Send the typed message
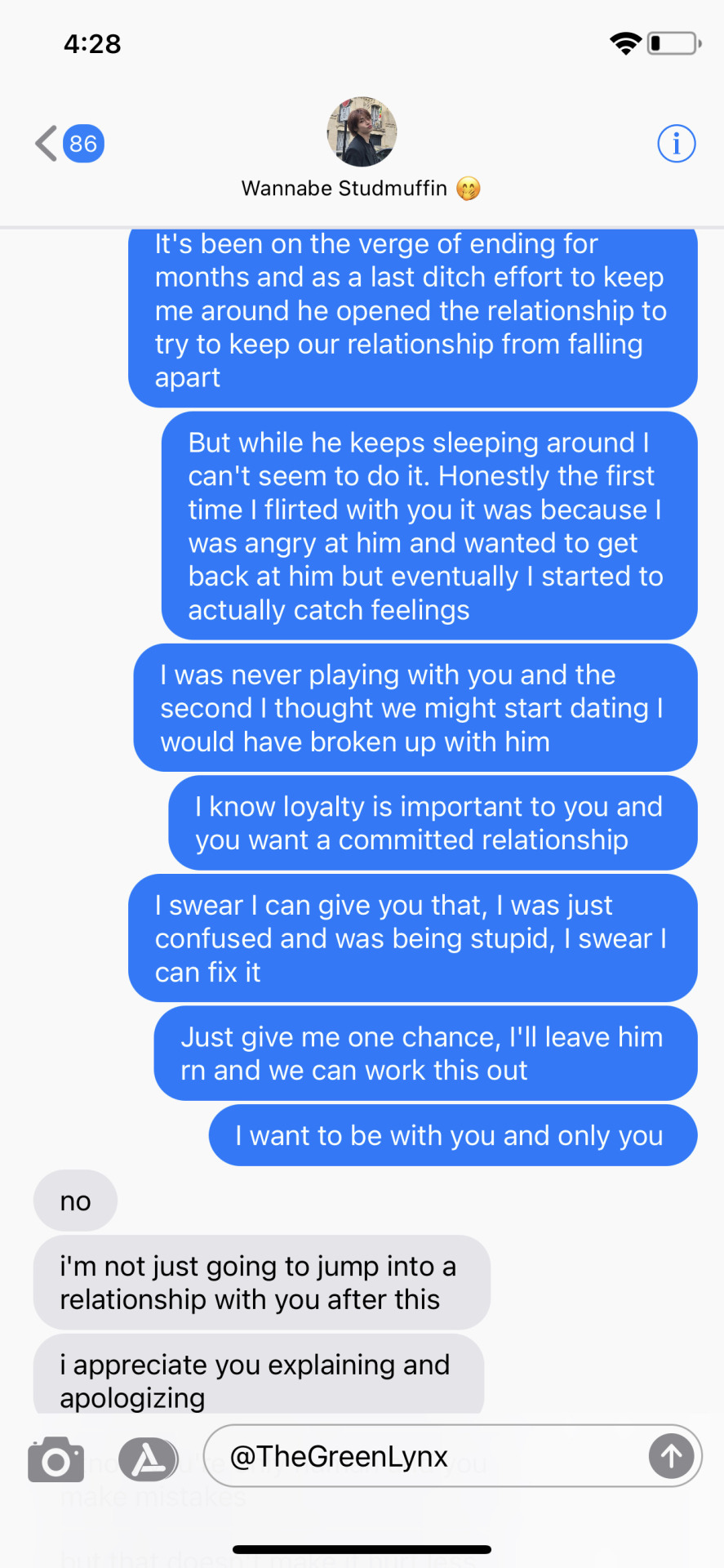Screen dimensions: 724x1568 click(671, 1456)
